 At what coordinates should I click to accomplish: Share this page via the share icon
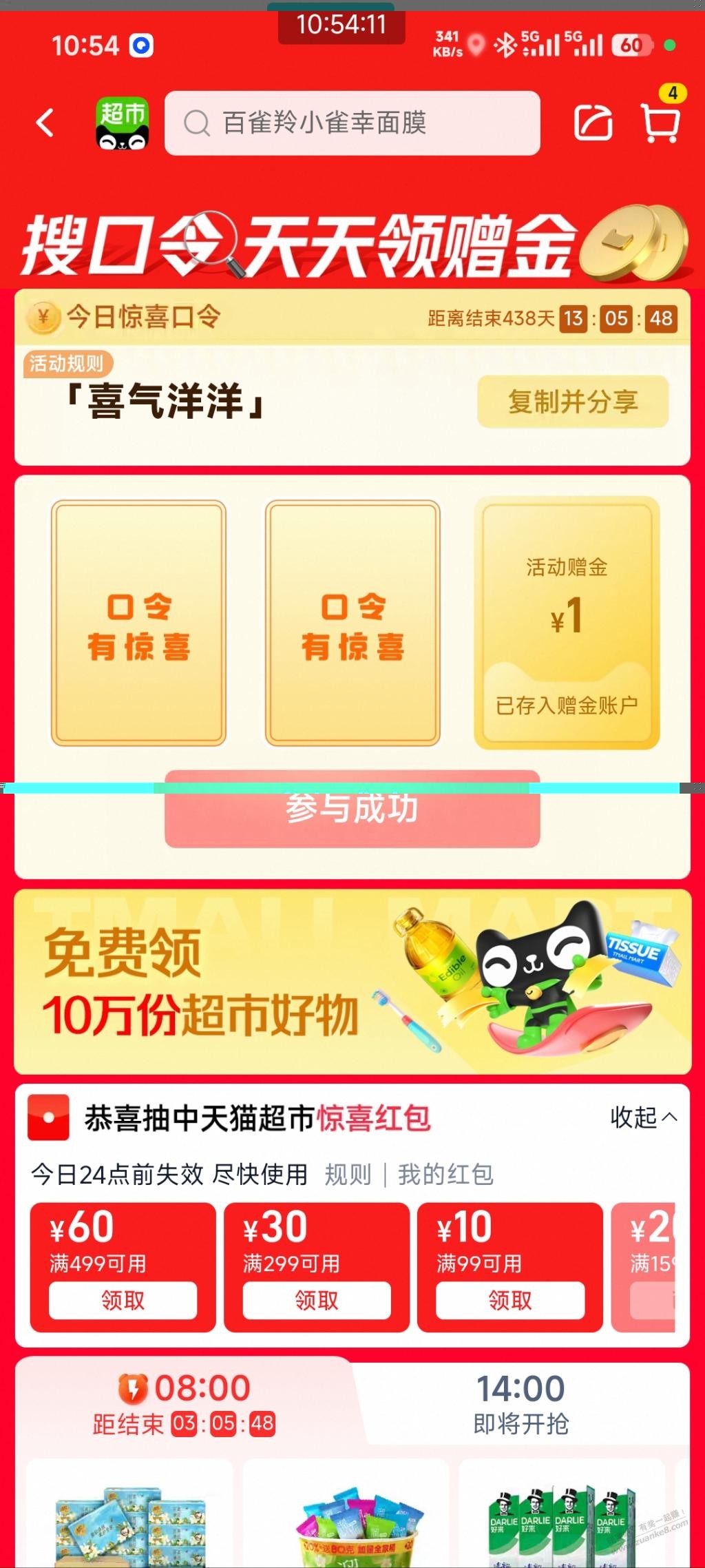coord(593,123)
